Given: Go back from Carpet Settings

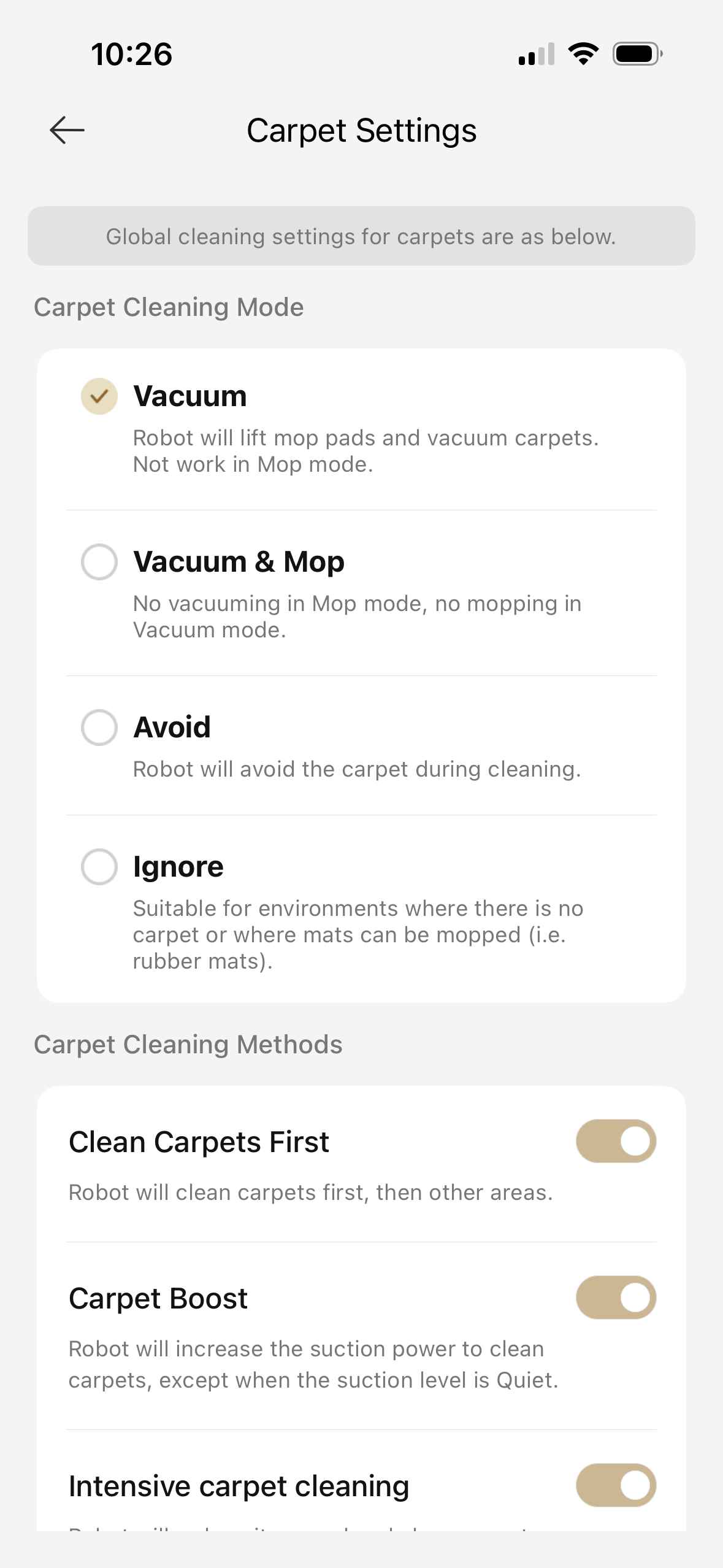Looking at the screenshot, I should 67,130.
